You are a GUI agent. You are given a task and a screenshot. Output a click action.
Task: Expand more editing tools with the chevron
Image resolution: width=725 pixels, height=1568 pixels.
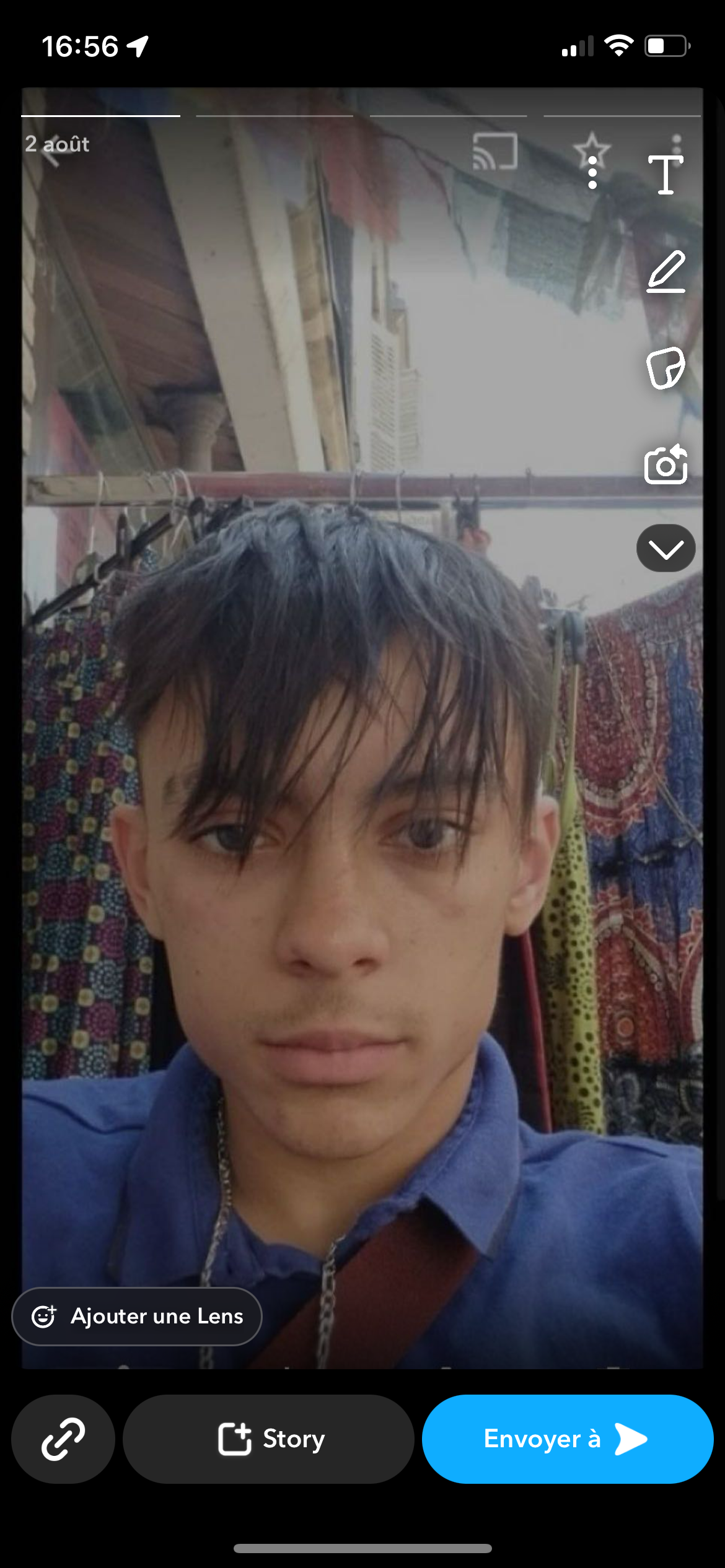click(666, 548)
